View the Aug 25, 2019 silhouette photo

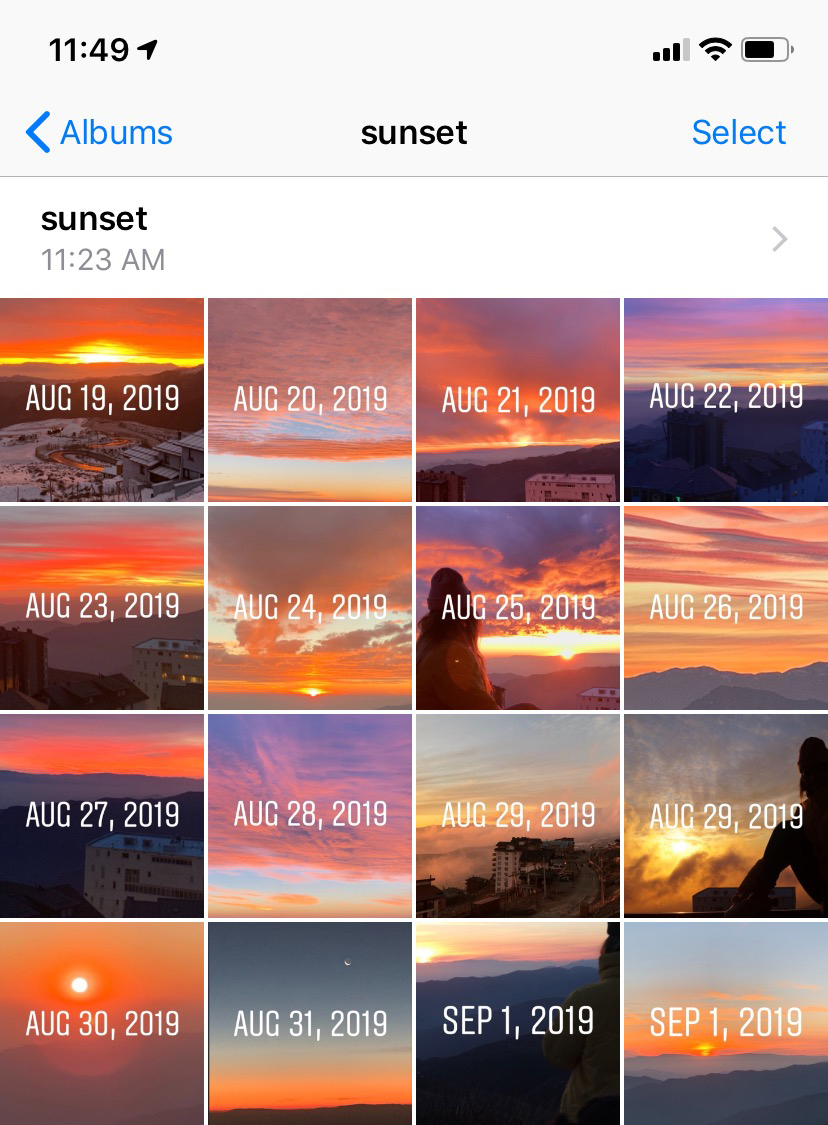pyautogui.click(x=517, y=607)
